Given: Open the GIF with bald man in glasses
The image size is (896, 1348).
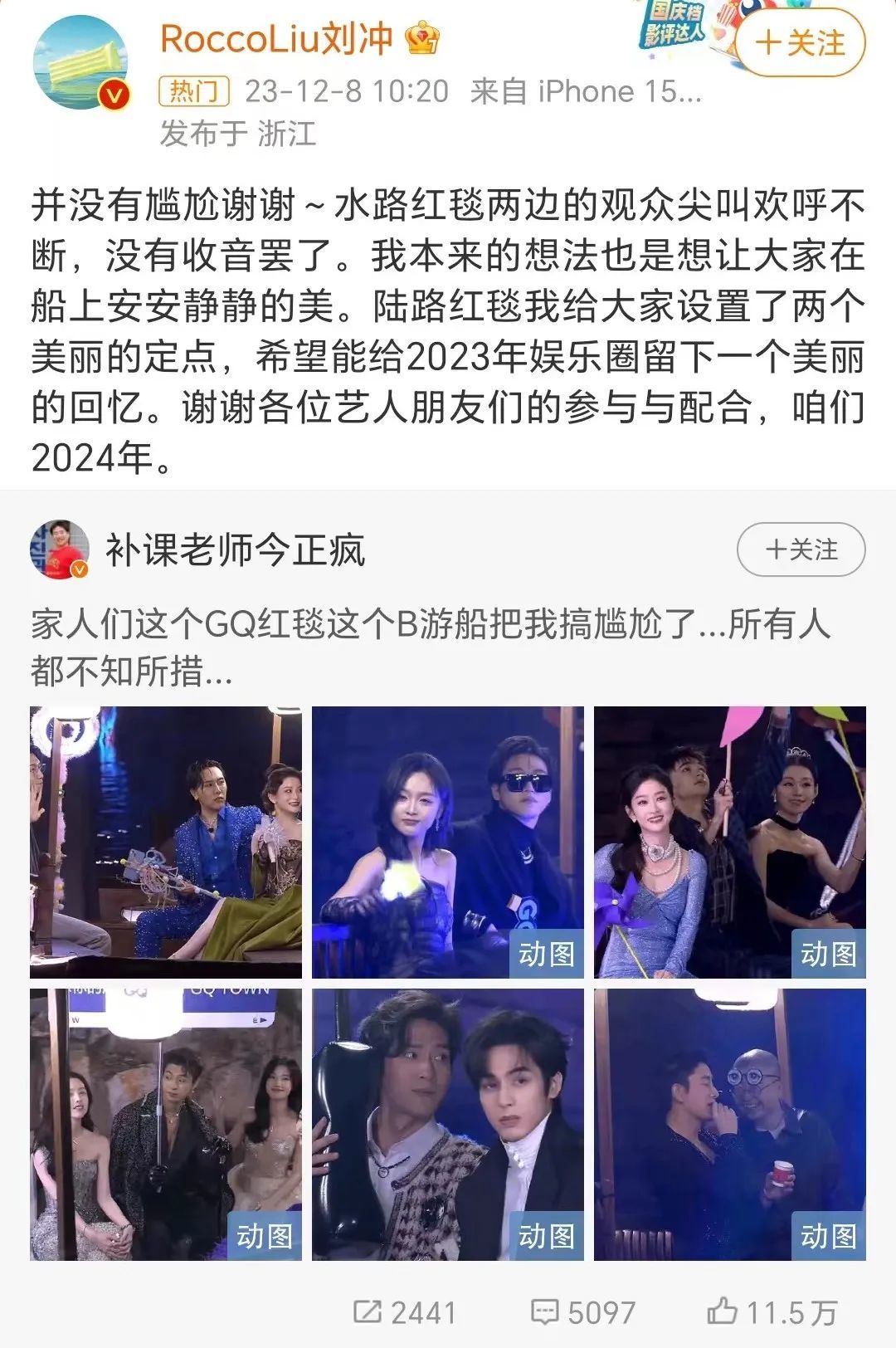Looking at the screenshot, I should click(x=729, y=1124).
